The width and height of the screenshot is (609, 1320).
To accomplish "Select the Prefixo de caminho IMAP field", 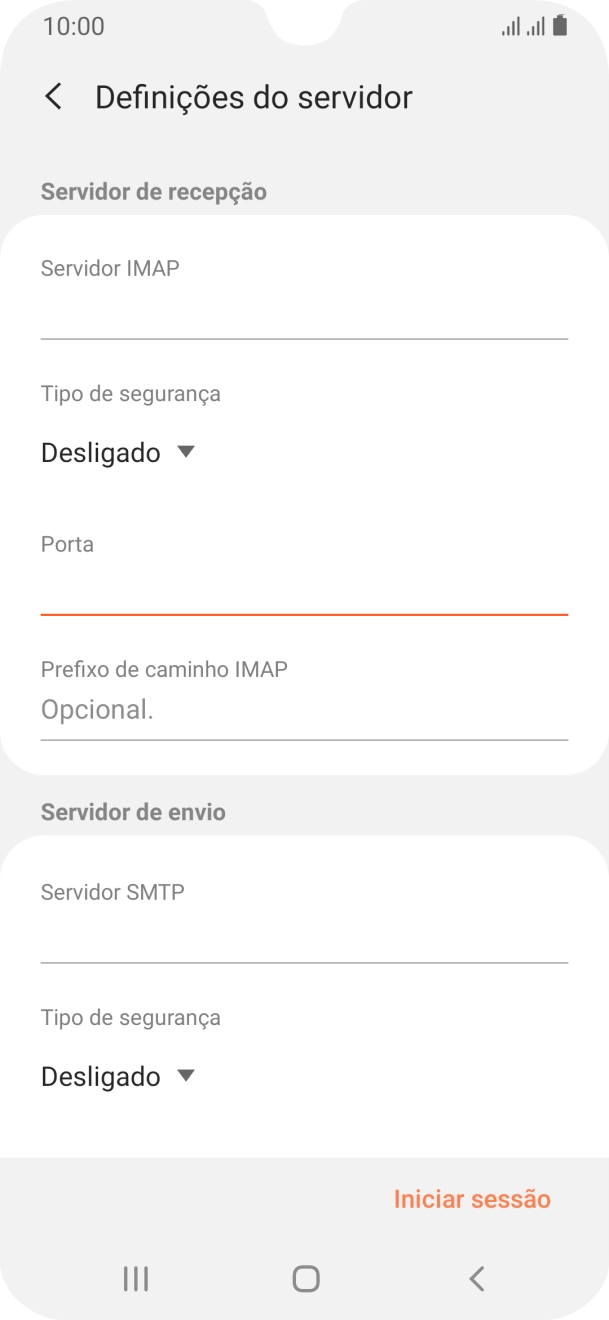I will [x=304, y=710].
